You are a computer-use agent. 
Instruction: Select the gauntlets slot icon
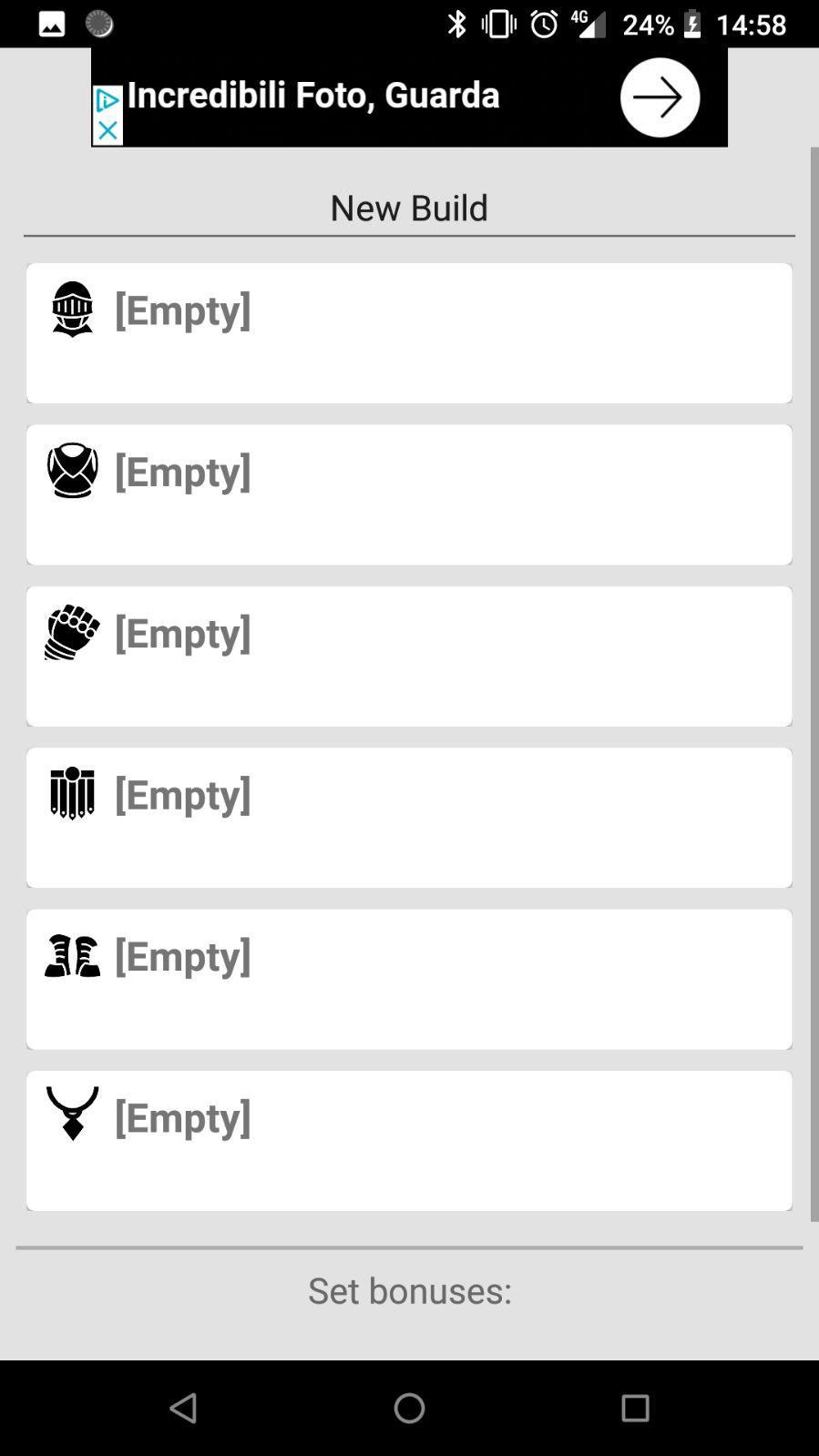tap(72, 631)
